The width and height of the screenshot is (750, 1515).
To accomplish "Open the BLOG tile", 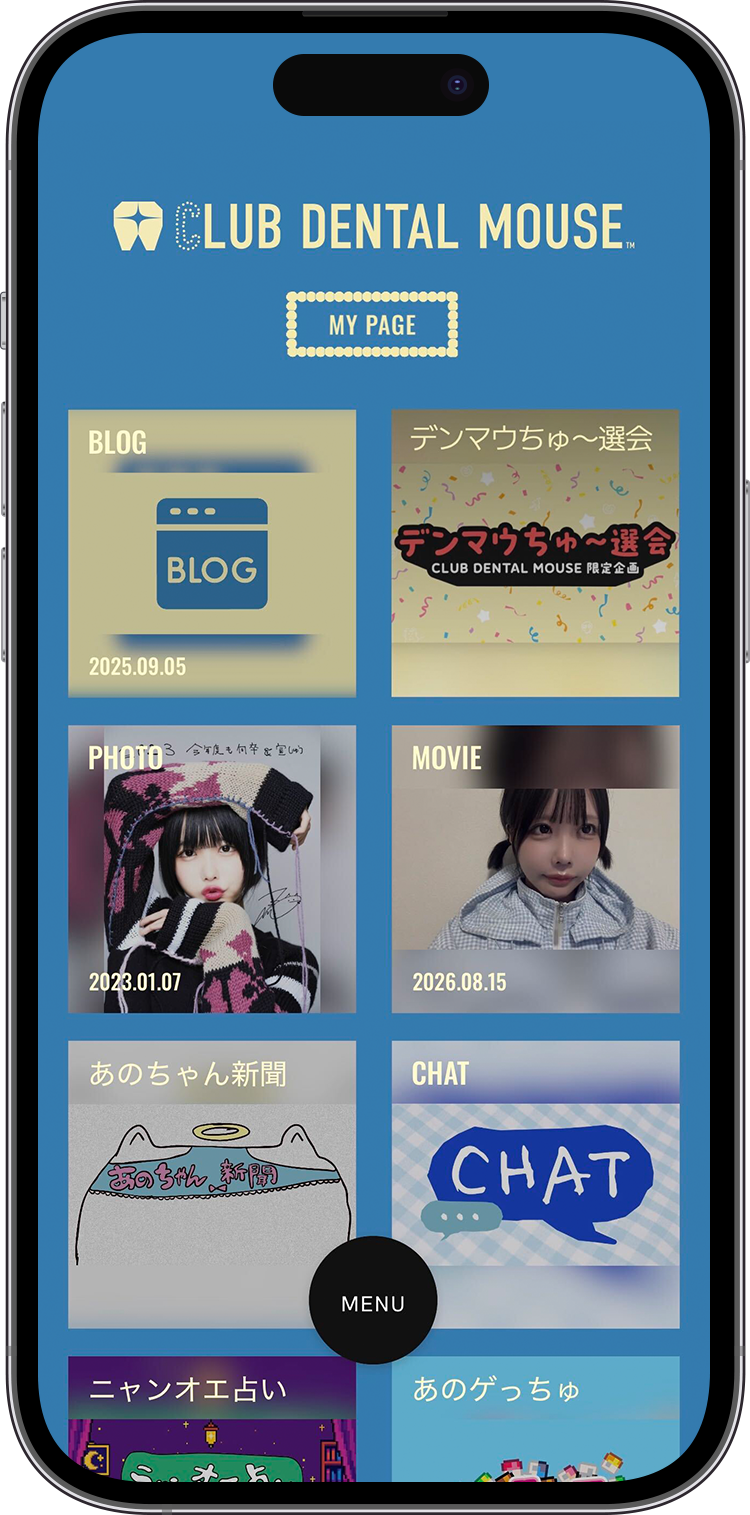I will [x=212, y=553].
